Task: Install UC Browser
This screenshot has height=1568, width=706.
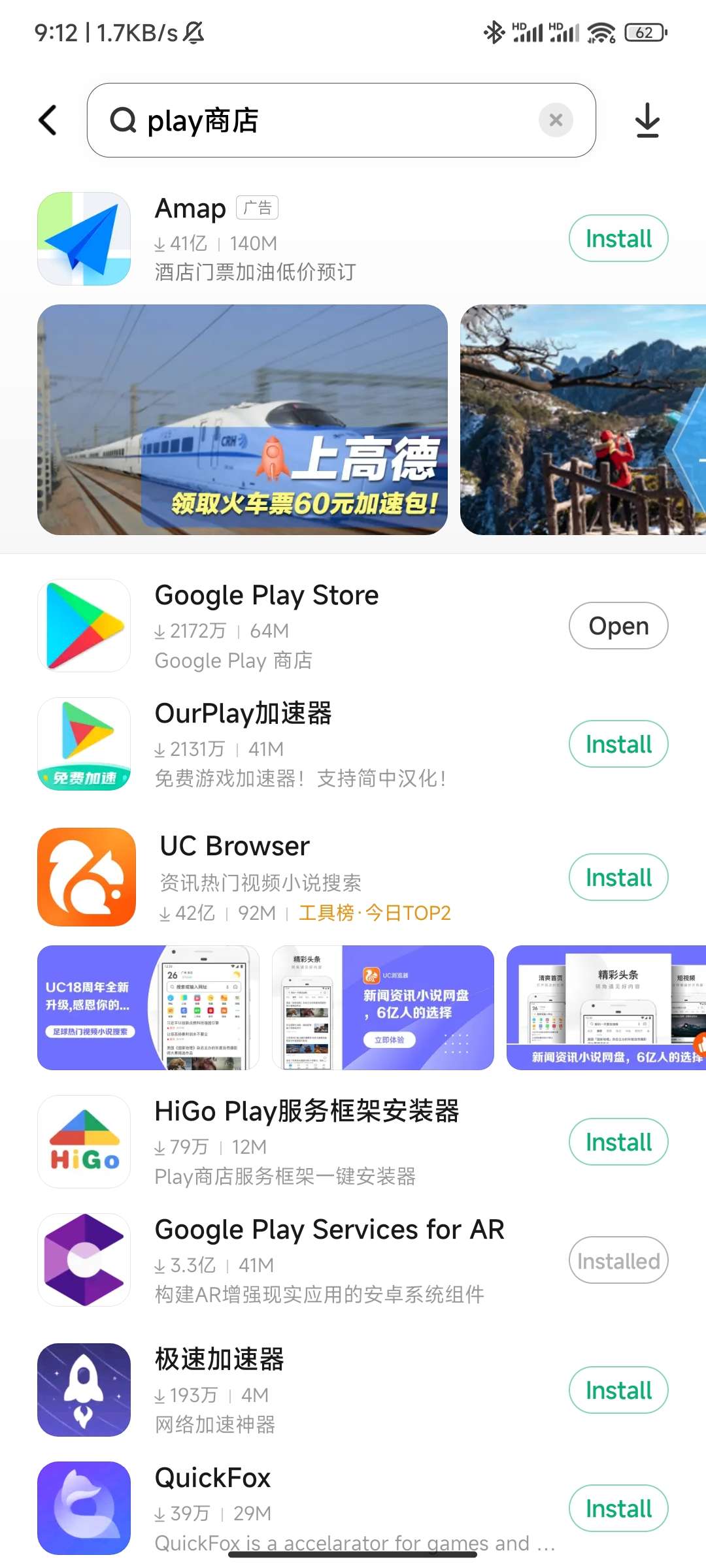Action: tap(618, 877)
